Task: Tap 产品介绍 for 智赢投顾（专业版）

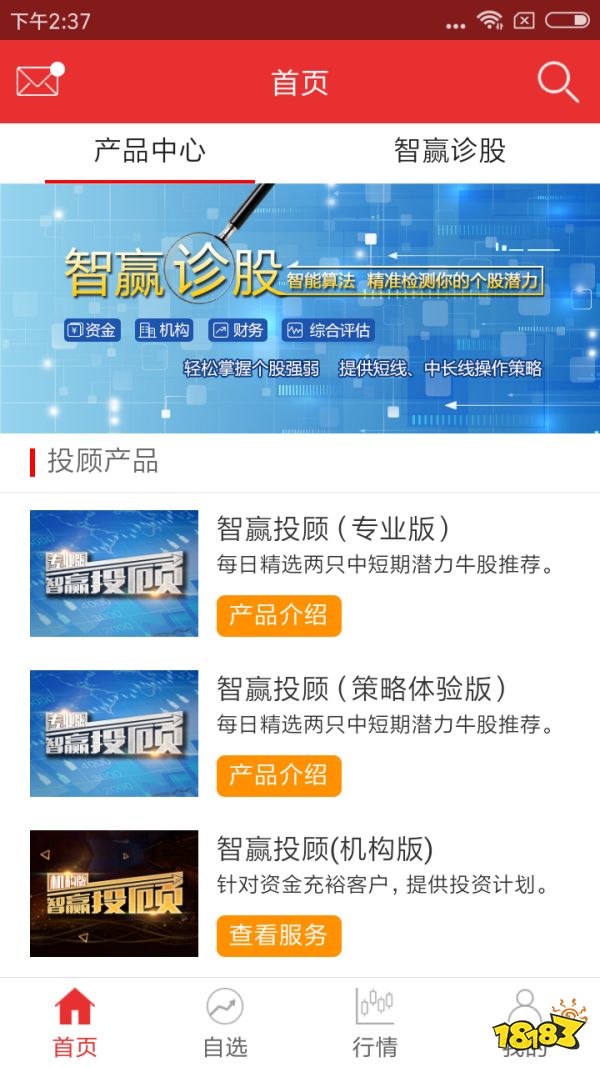Action: tap(278, 615)
